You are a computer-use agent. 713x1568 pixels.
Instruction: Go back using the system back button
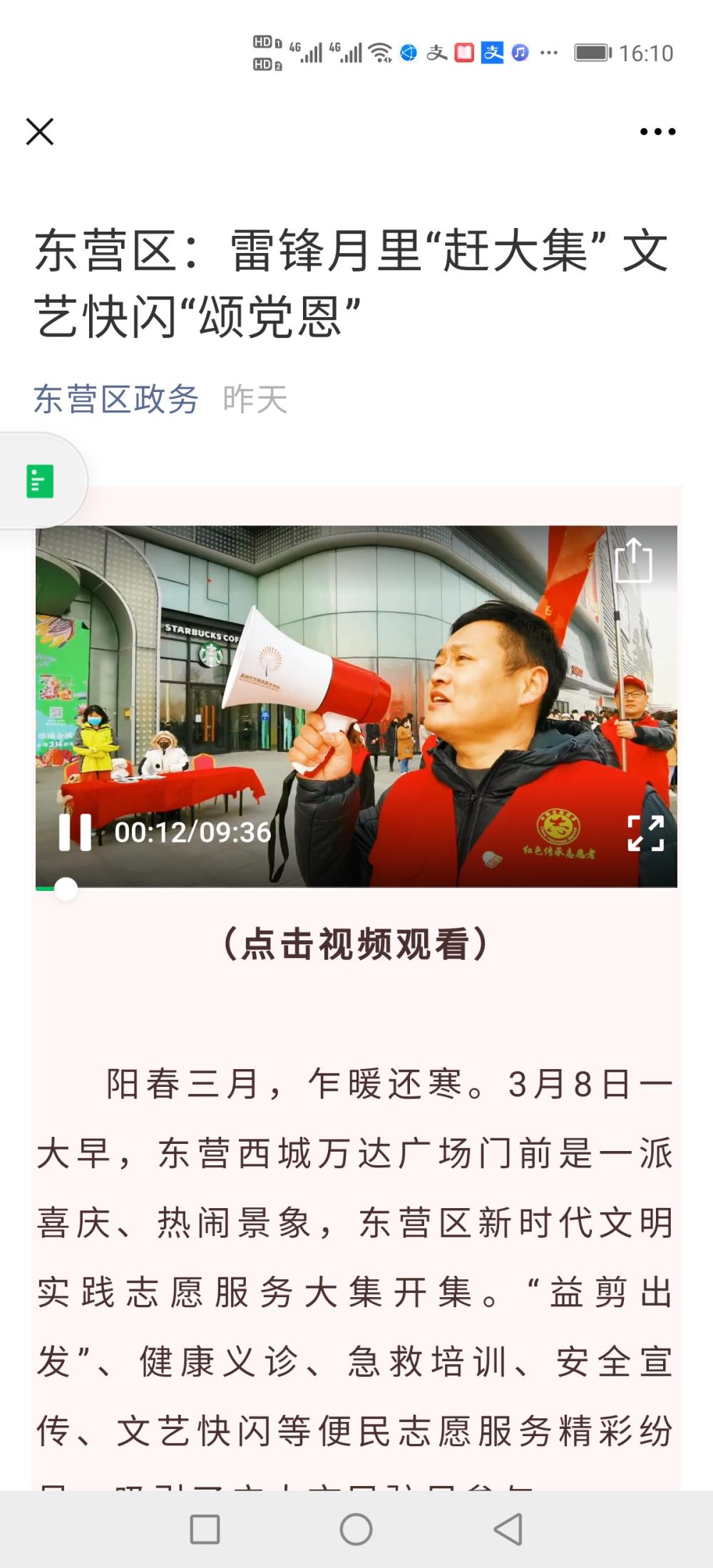(x=508, y=1529)
